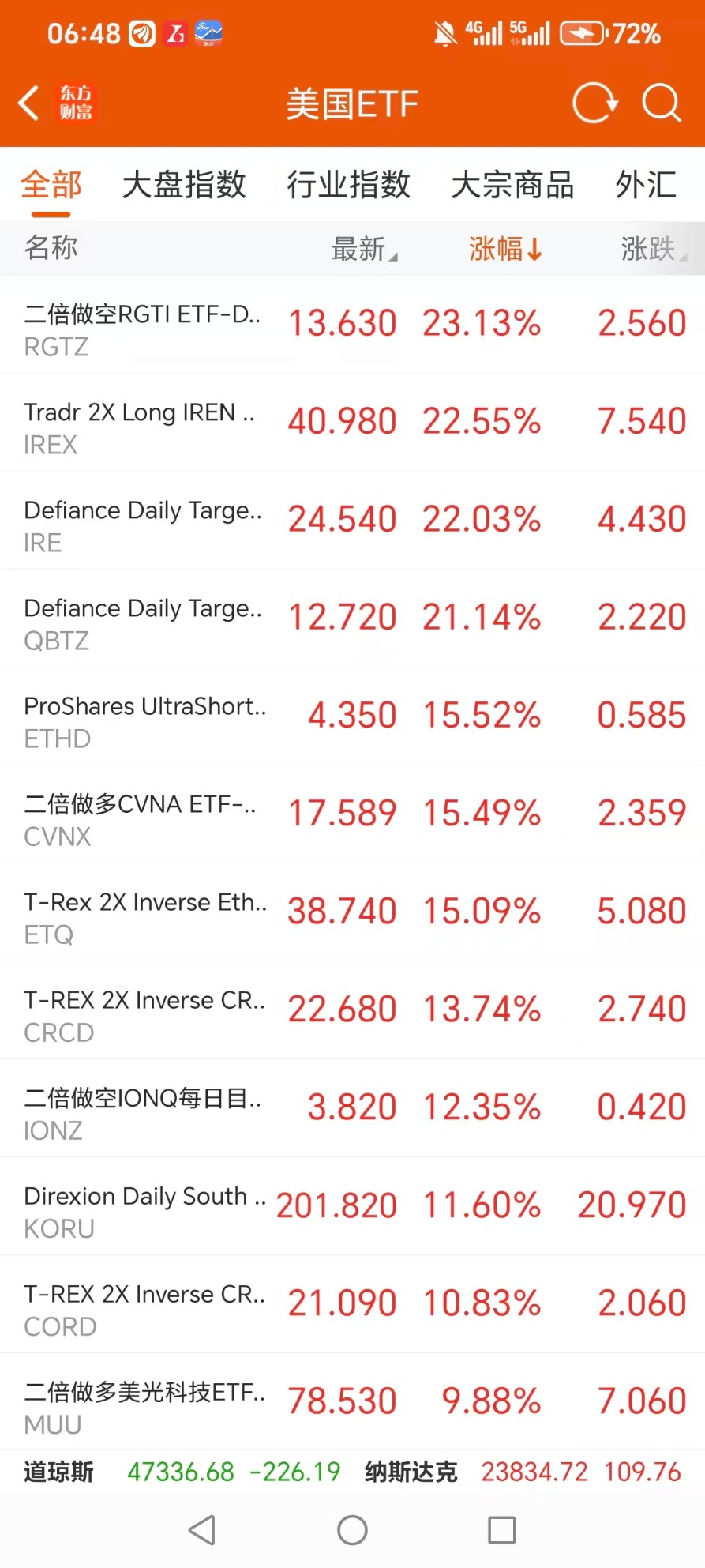View details for the QBTZ ETF
This screenshot has width=705, height=1568.
pos(352,619)
